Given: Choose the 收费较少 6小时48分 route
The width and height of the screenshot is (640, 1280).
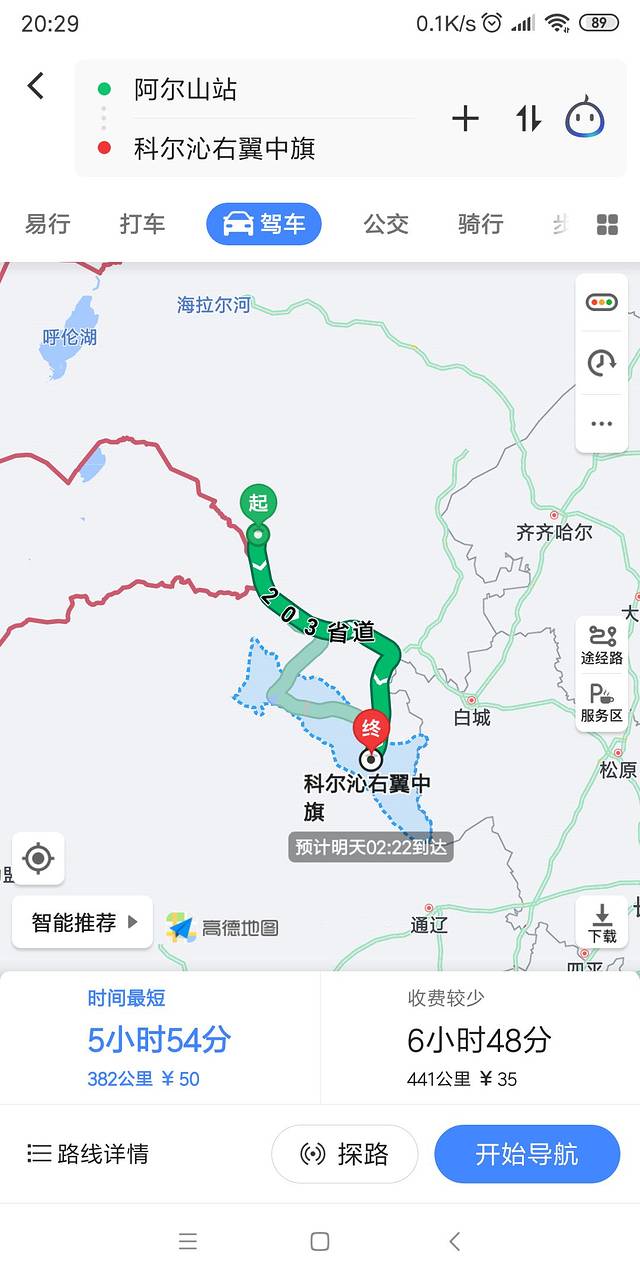Looking at the screenshot, I should tap(479, 1038).
